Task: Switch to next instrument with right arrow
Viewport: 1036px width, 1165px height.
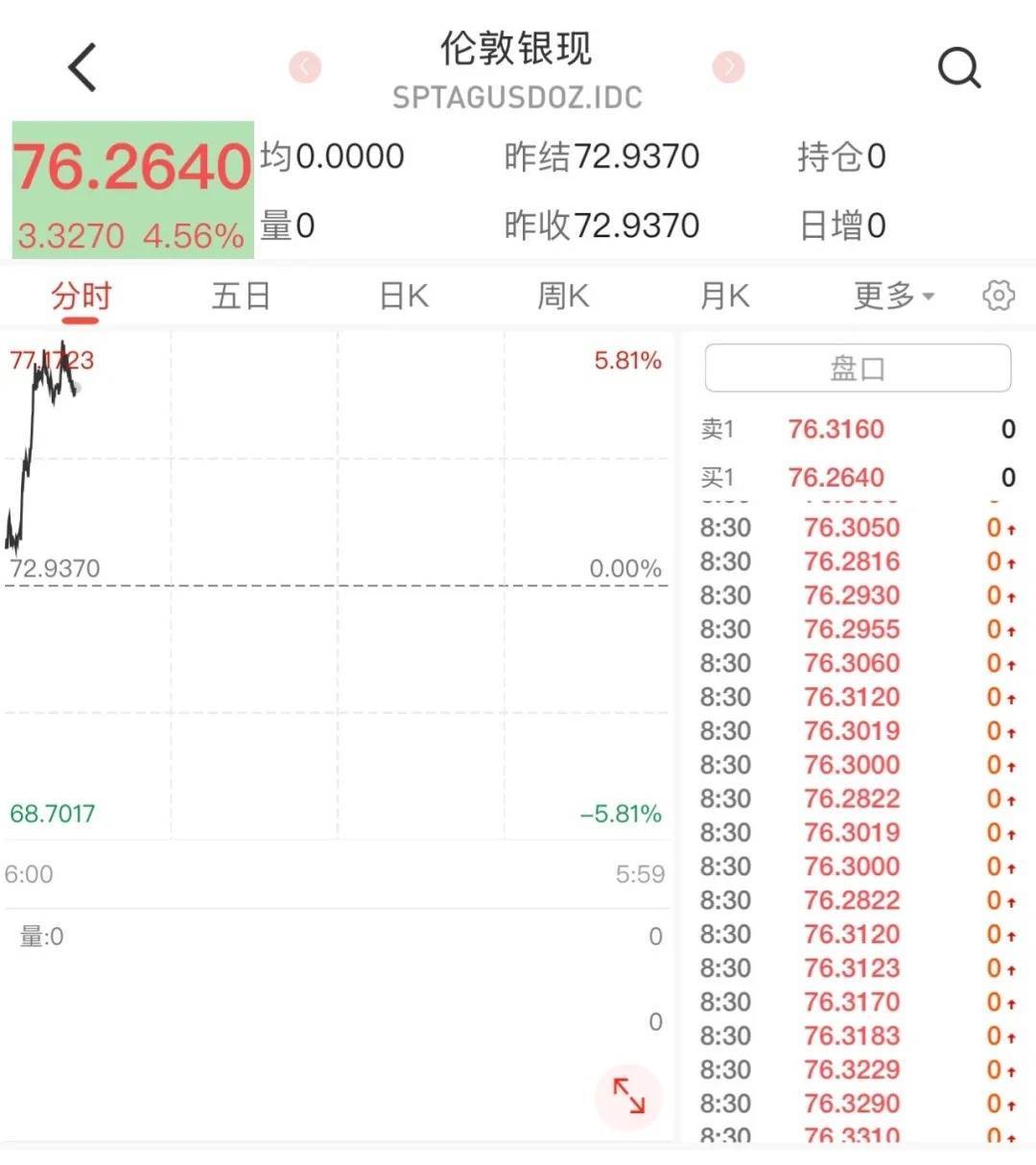Action: point(729,66)
